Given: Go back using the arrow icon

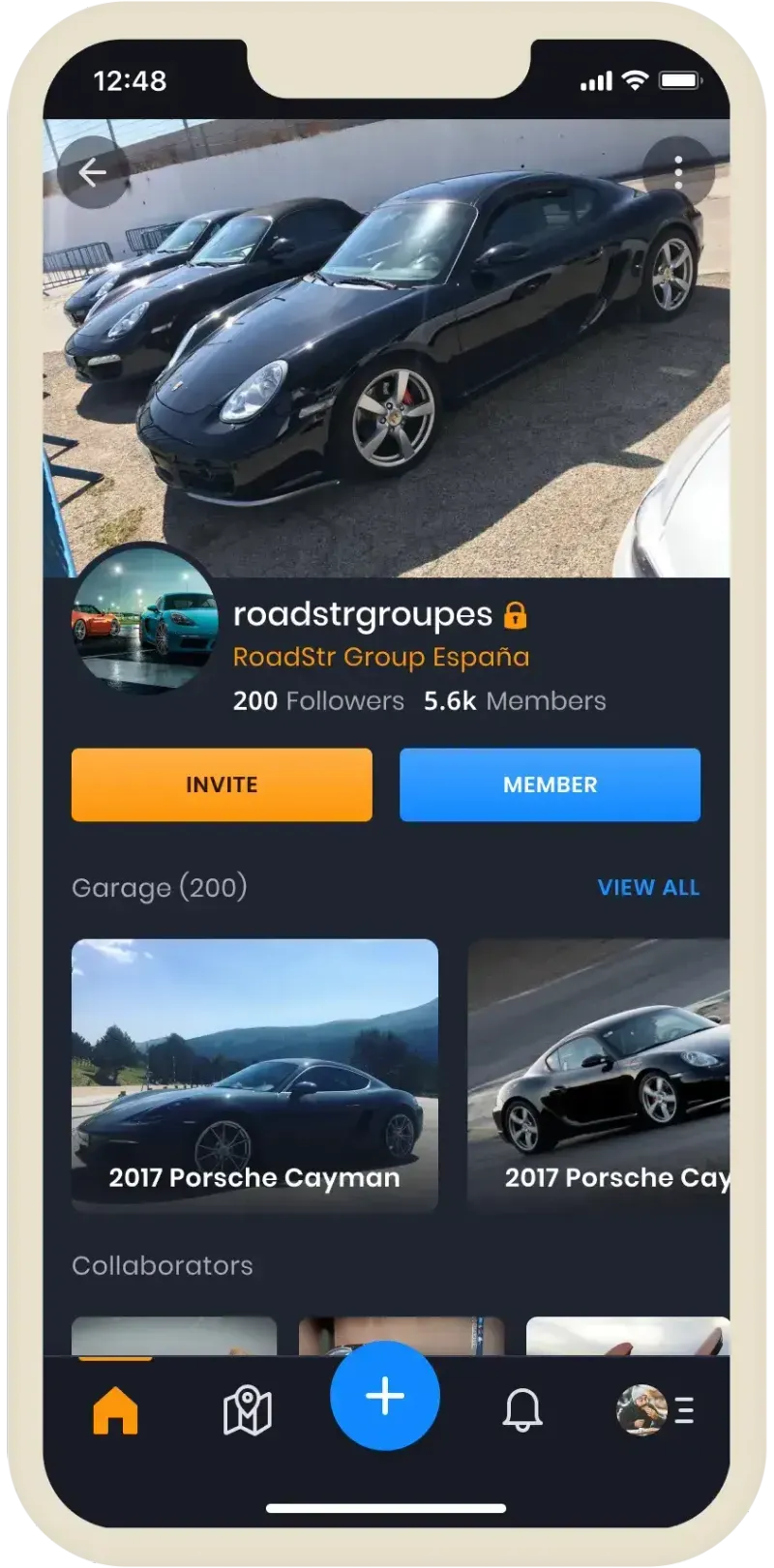Looking at the screenshot, I should coord(93,173).
